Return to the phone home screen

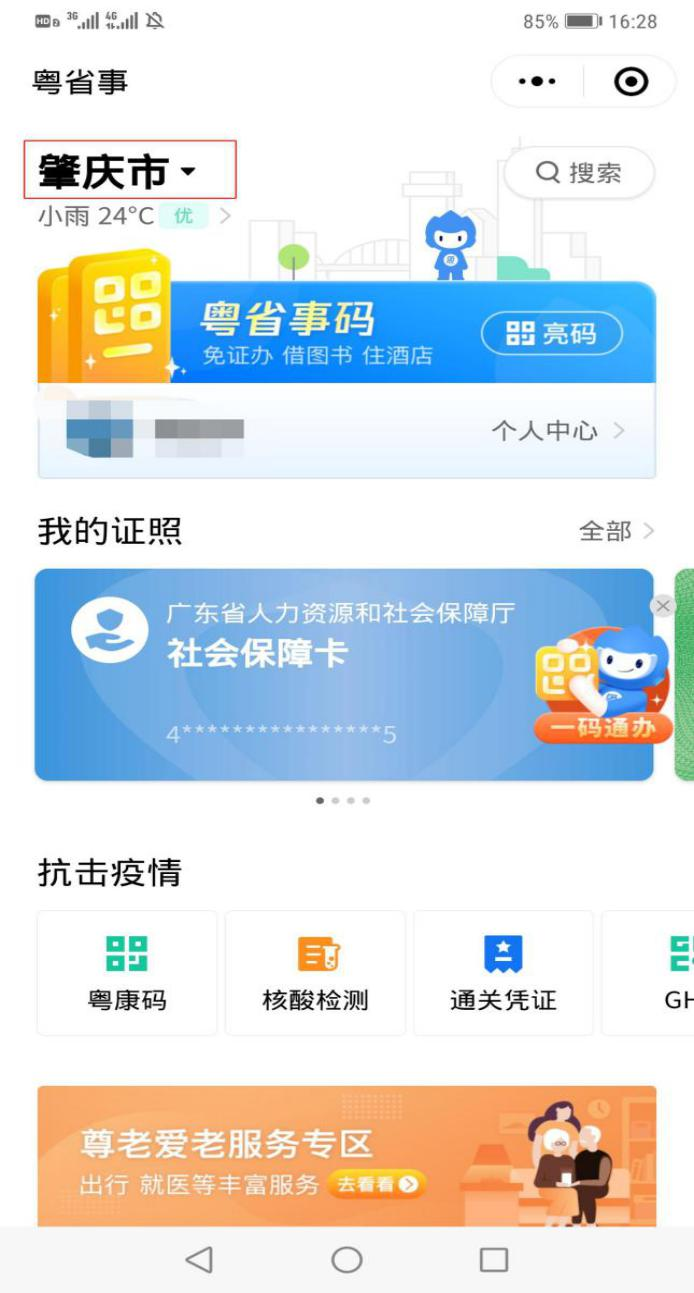(346, 1259)
